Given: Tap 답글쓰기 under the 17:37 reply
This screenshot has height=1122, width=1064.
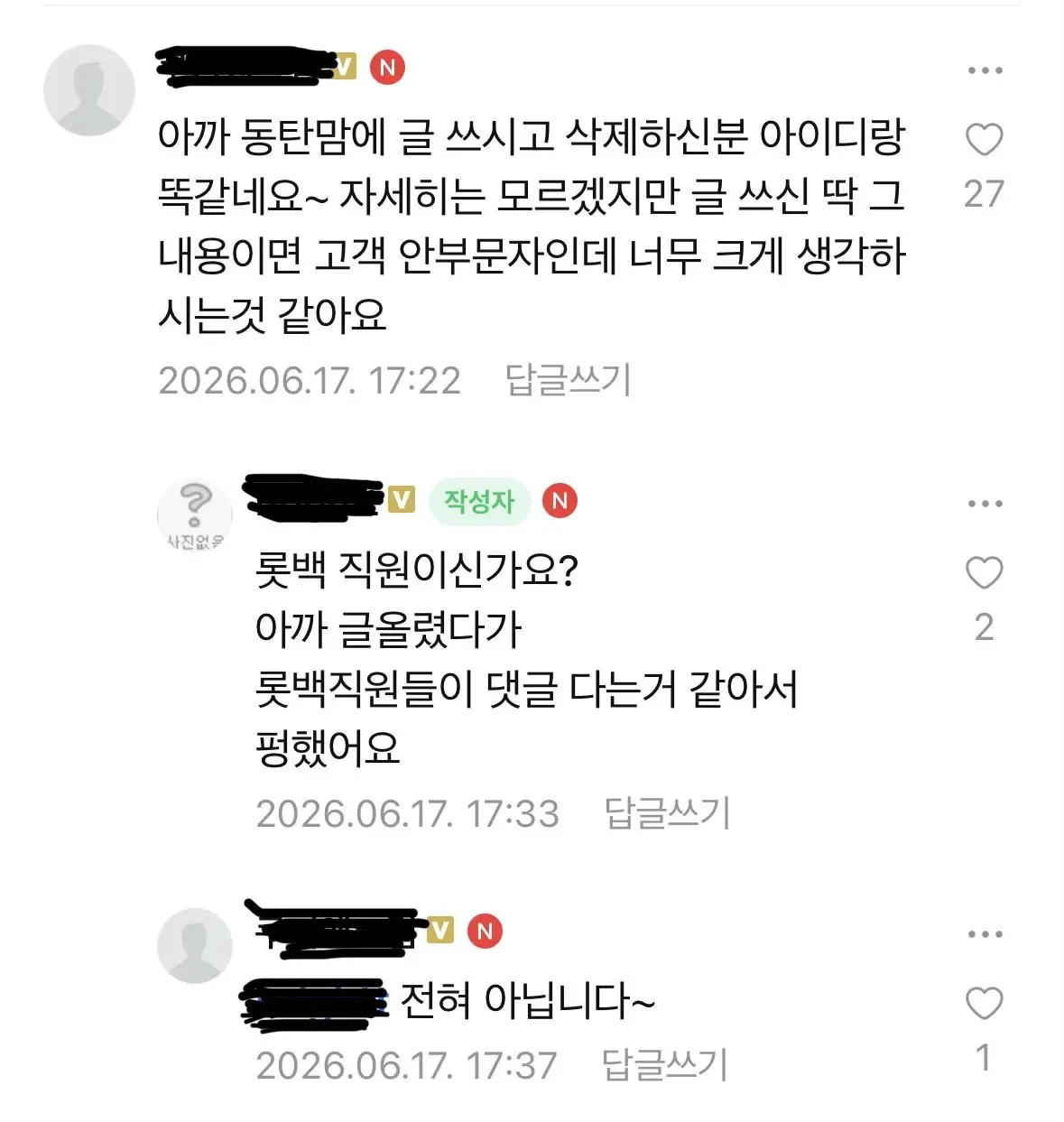Looking at the screenshot, I should 664,1065.
